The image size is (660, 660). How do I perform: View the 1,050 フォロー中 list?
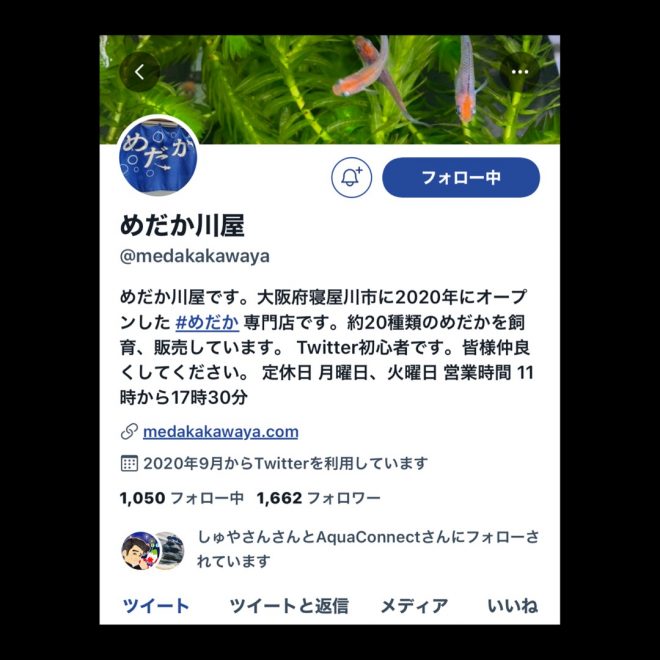click(181, 497)
